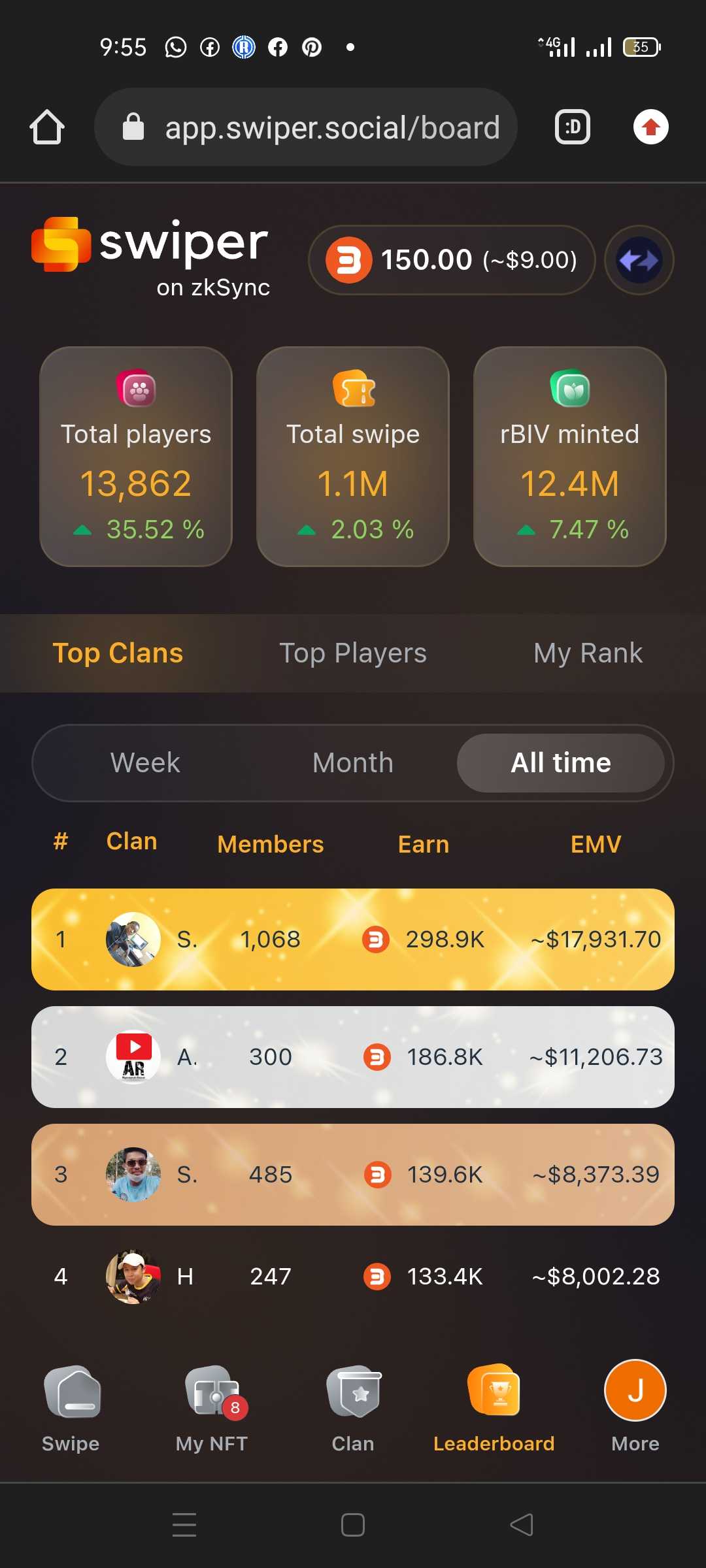Image resolution: width=706 pixels, height=1568 pixels.
Task: Filter leaderboard by Week
Action: [x=145, y=762]
